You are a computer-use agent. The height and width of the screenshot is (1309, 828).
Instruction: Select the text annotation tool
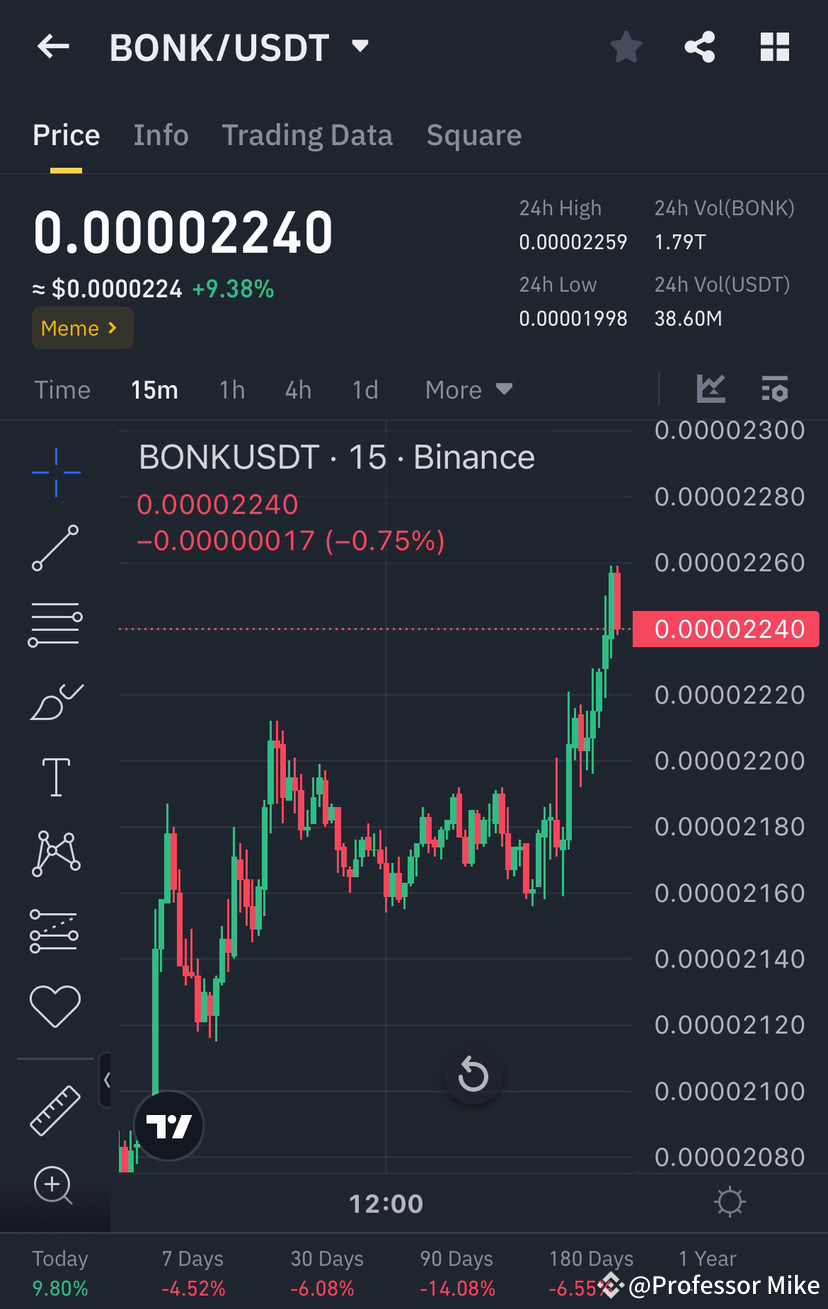point(55,777)
